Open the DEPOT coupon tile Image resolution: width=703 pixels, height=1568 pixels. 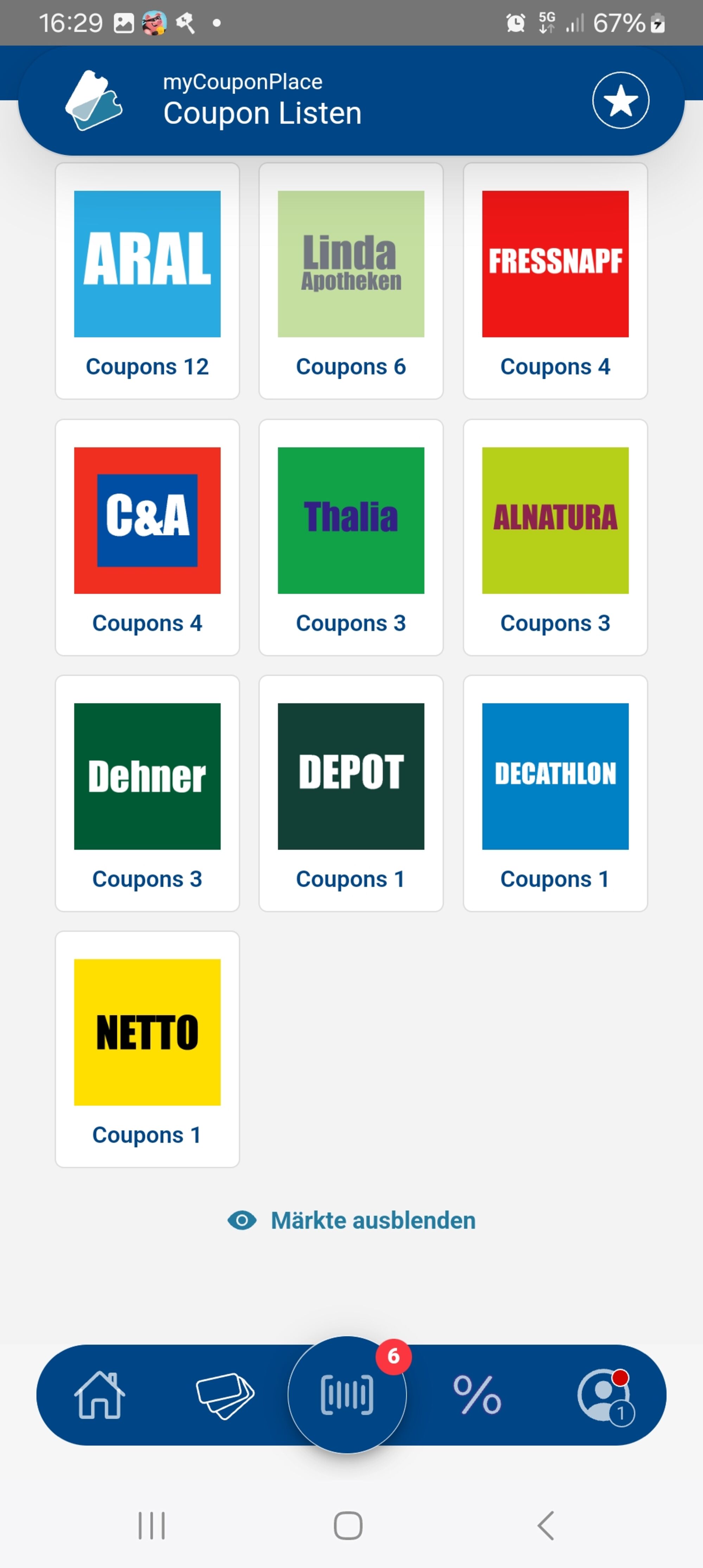point(351,793)
